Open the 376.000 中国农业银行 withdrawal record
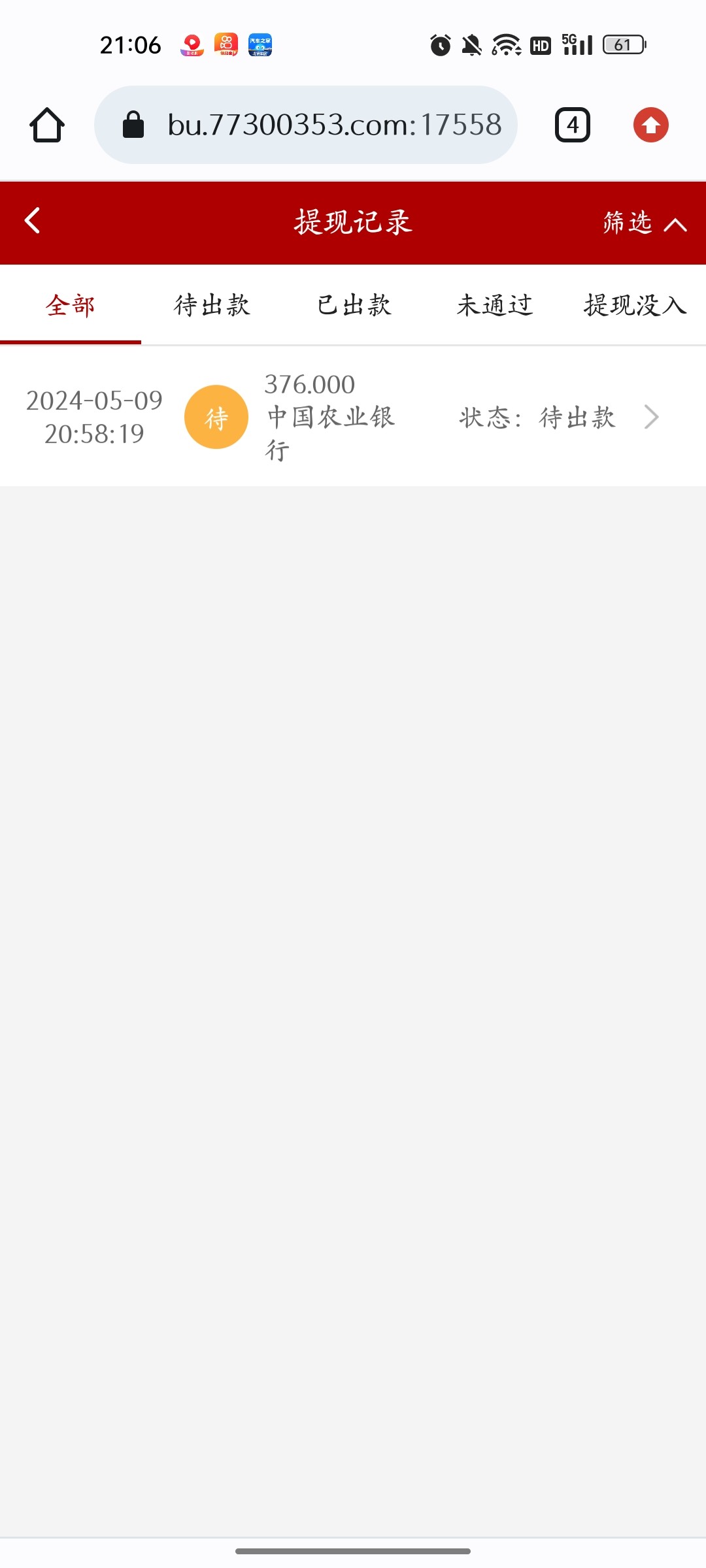The height and width of the screenshot is (1568, 706). [x=353, y=417]
